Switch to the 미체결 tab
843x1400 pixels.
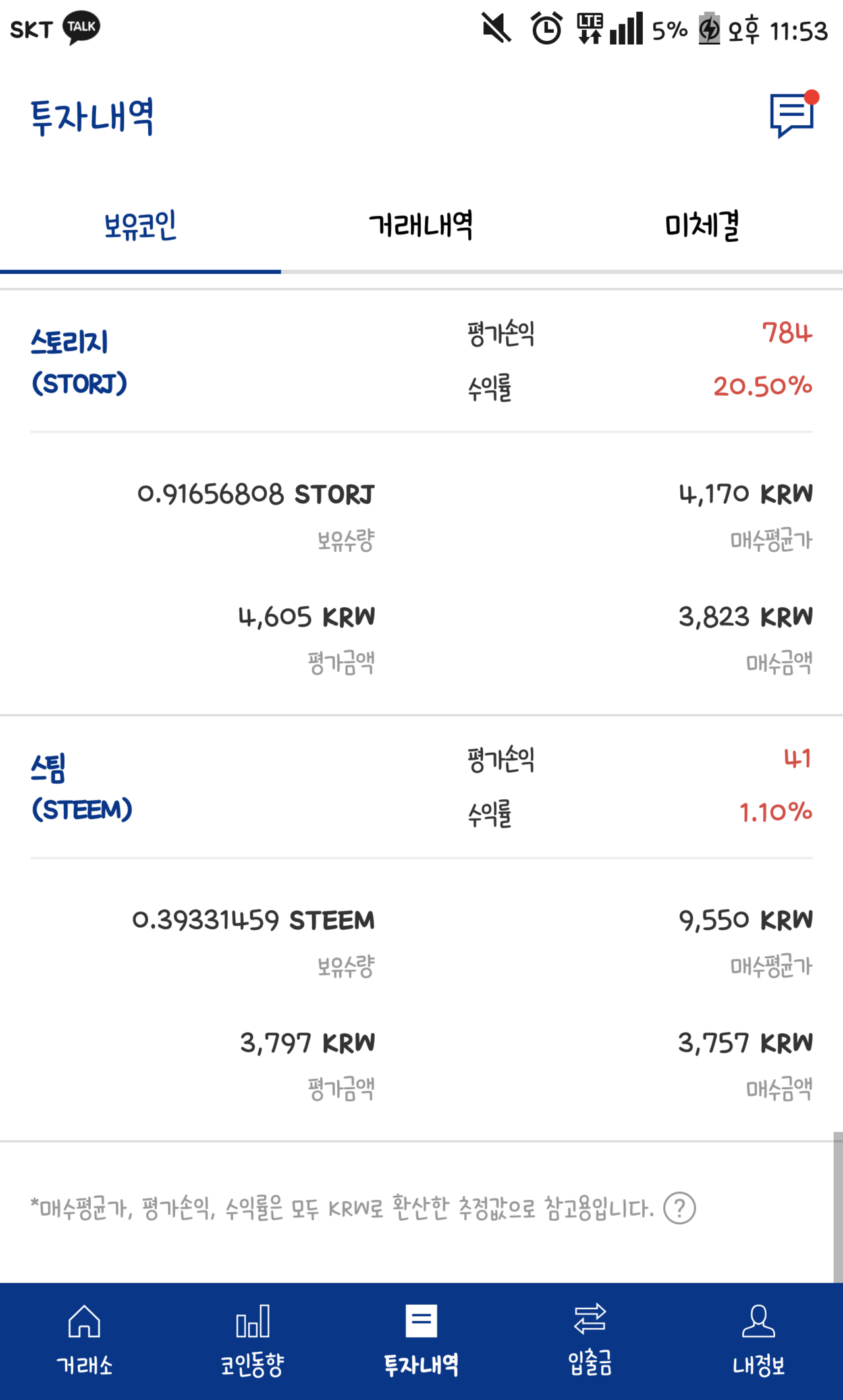[703, 227]
